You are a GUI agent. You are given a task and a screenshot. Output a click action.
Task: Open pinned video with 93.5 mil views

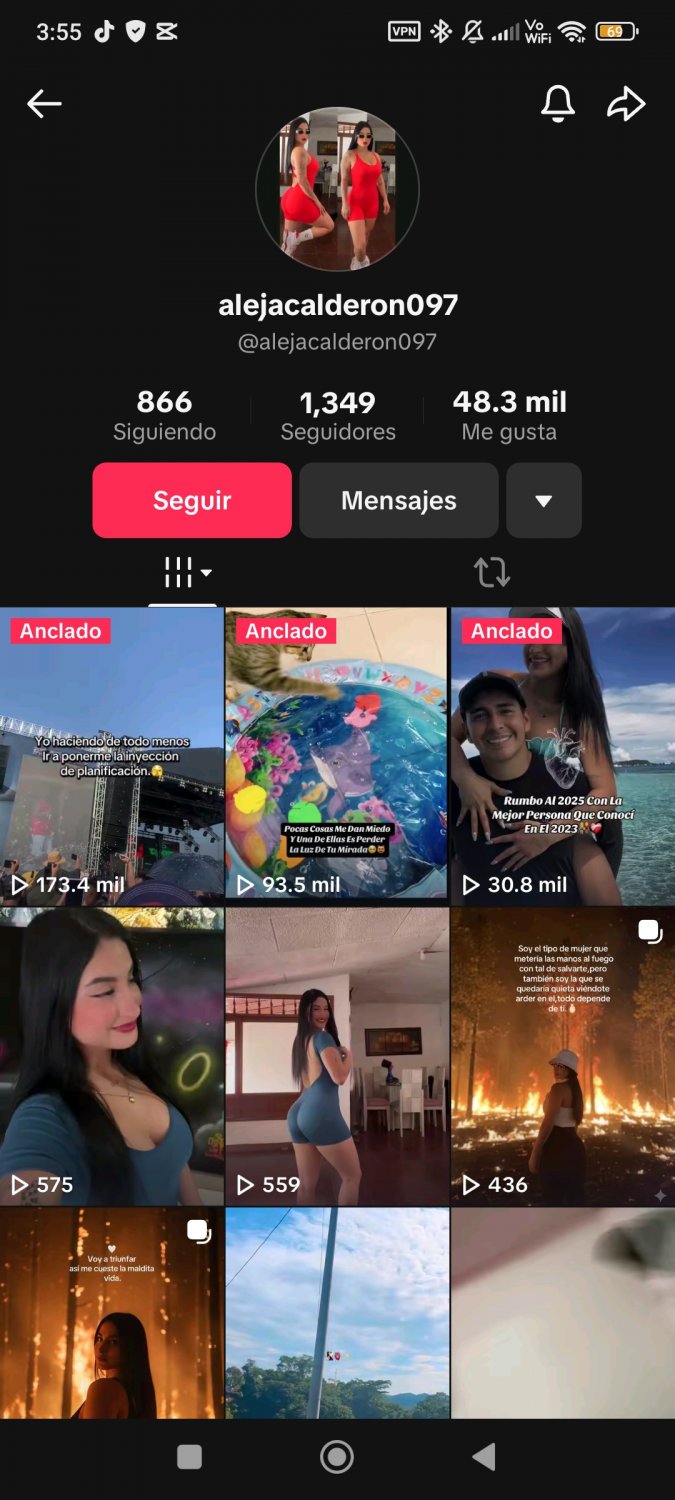pos(336,755)
